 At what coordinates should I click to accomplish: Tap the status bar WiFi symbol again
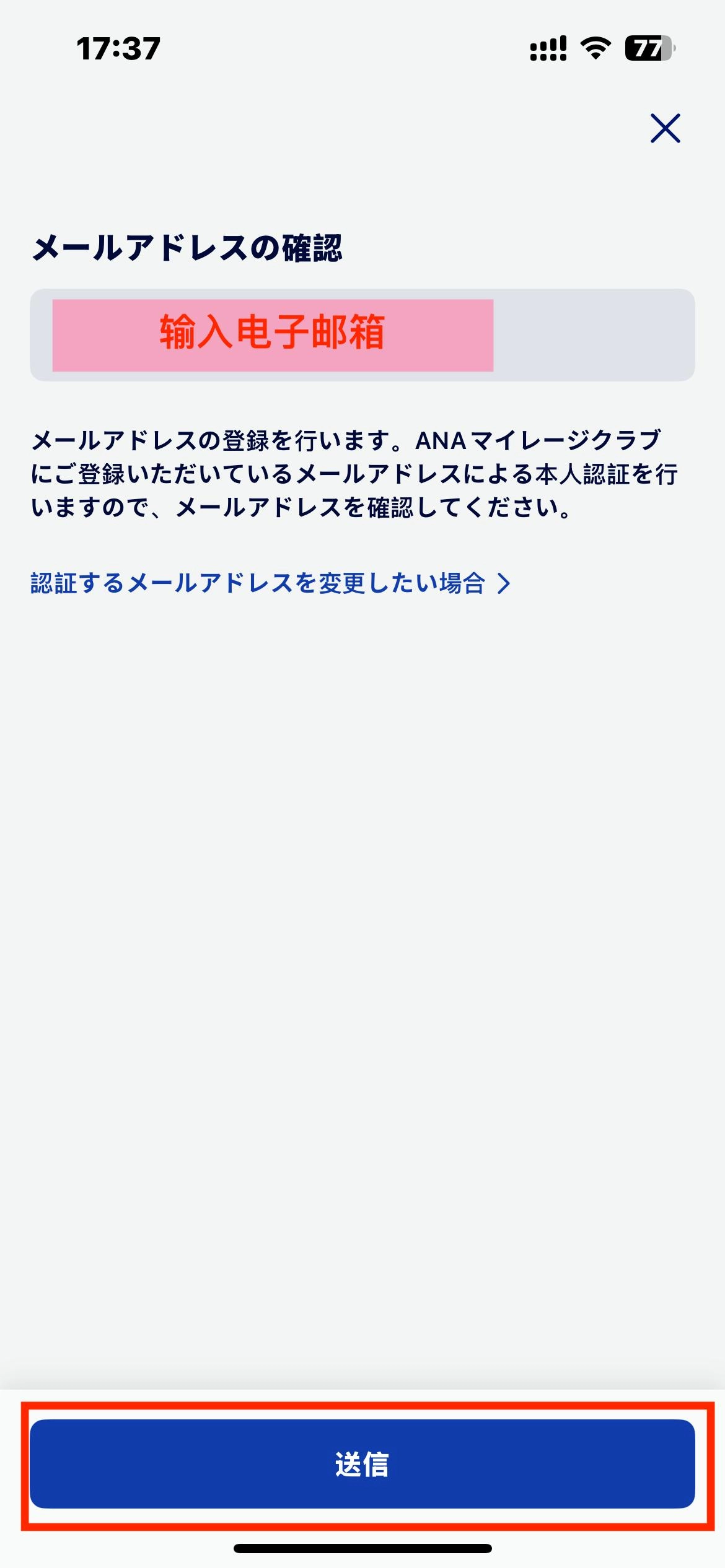coord(595,48)
